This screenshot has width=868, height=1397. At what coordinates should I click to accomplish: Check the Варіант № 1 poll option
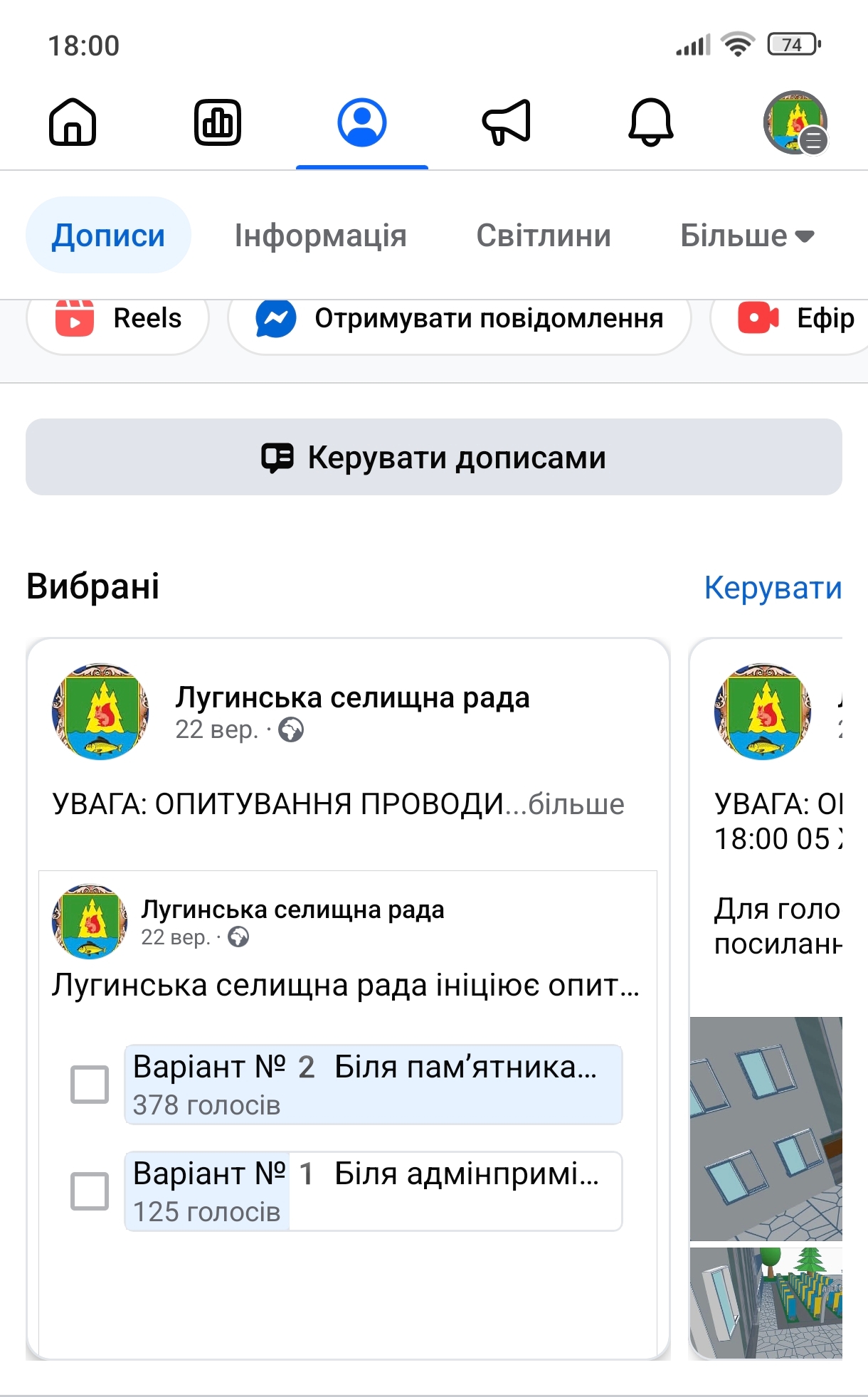90,1191
